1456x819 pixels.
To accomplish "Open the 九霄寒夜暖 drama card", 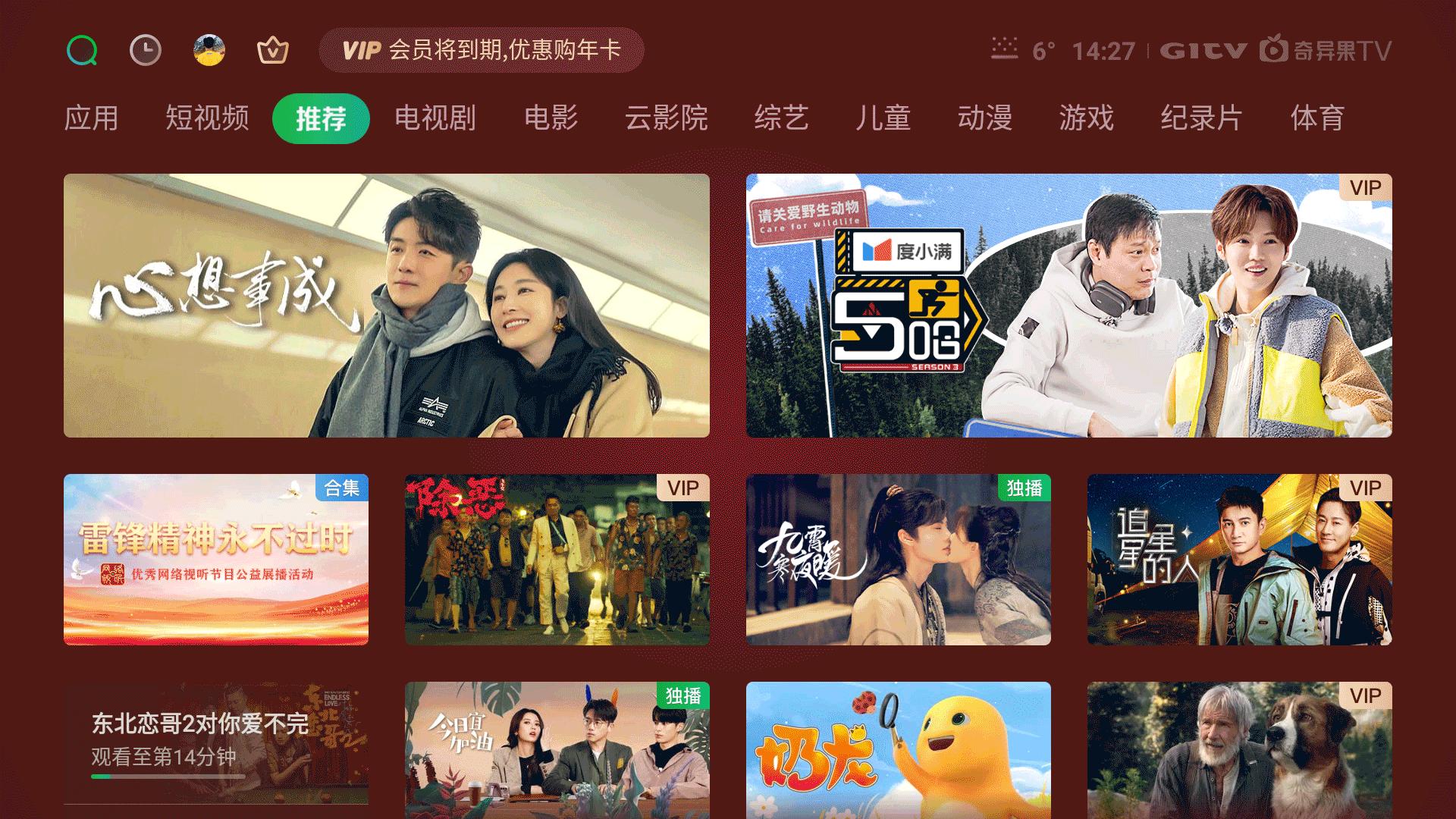I will click(899, 560).
